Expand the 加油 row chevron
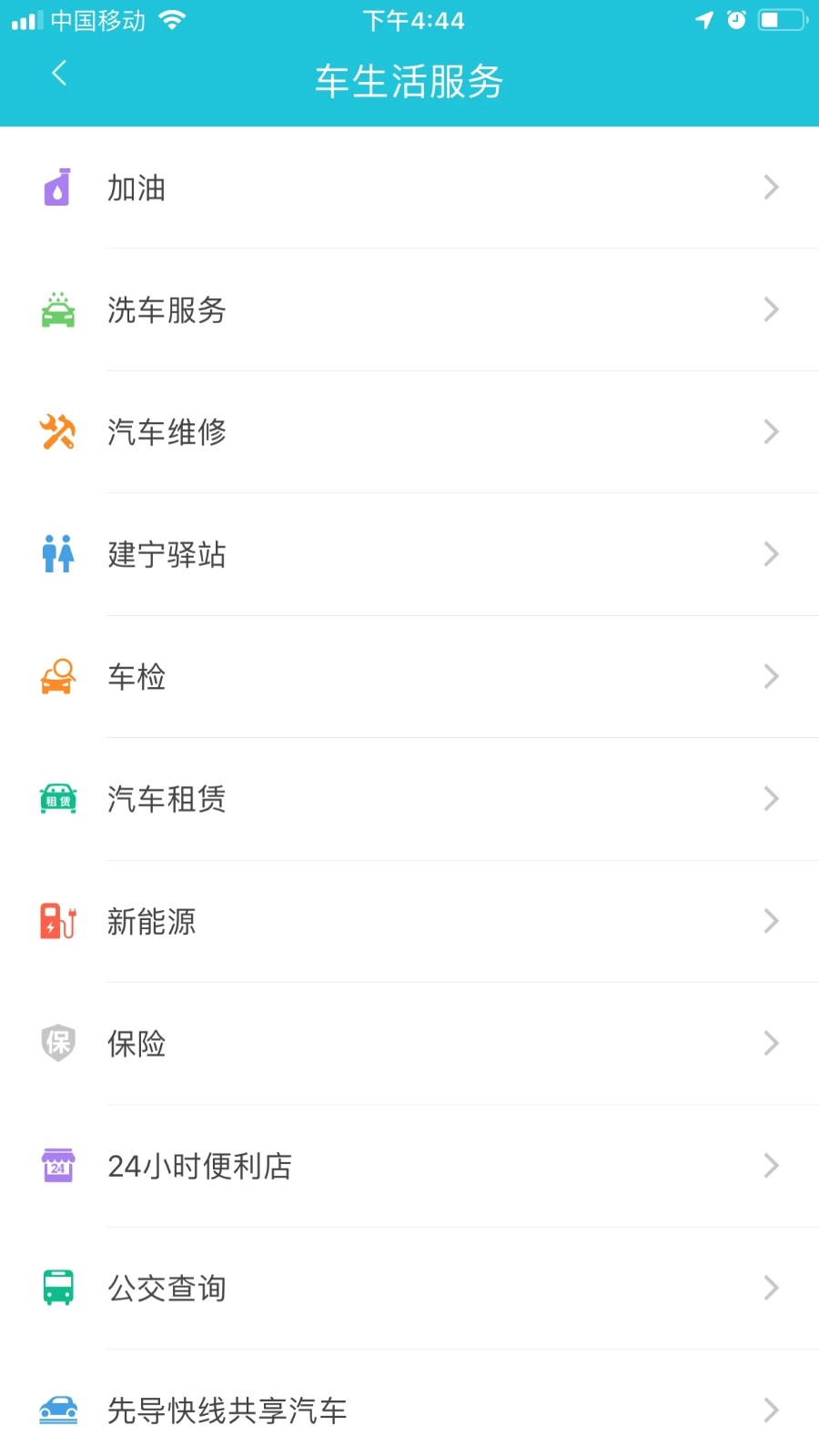This screenshot has width=819, height=1456. pos(771,188)
